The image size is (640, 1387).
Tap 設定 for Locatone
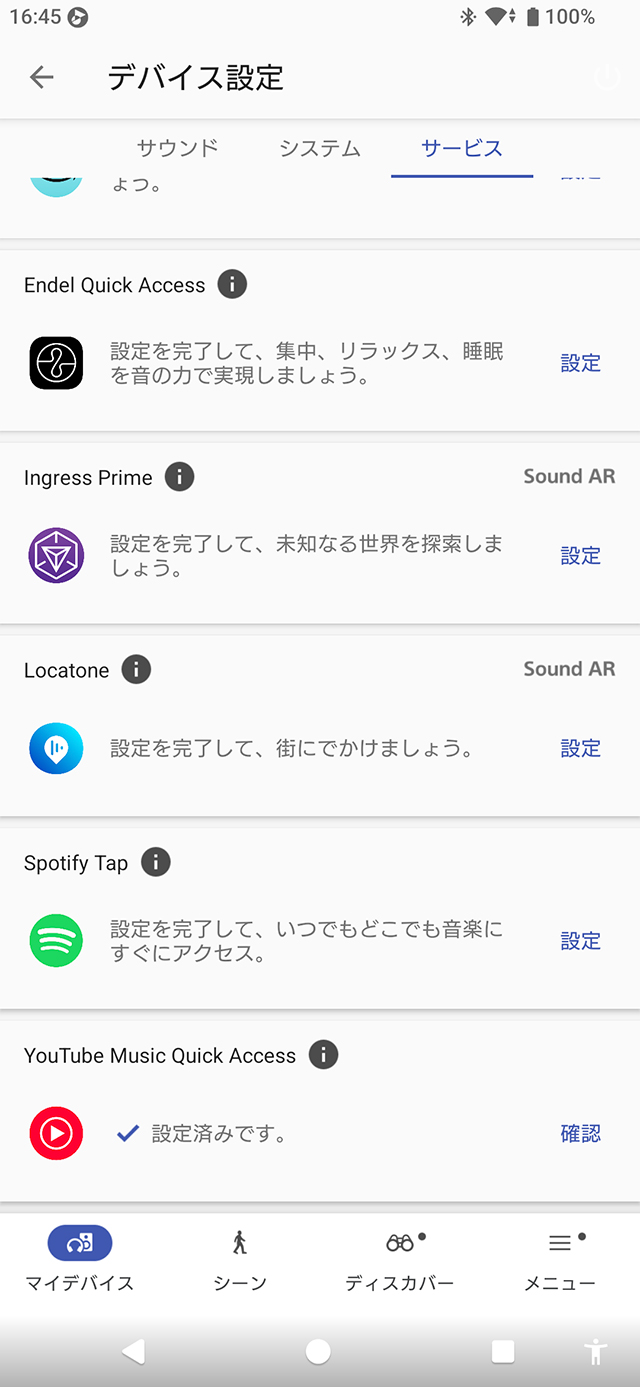pyautogui.click(x=580, y=748)
